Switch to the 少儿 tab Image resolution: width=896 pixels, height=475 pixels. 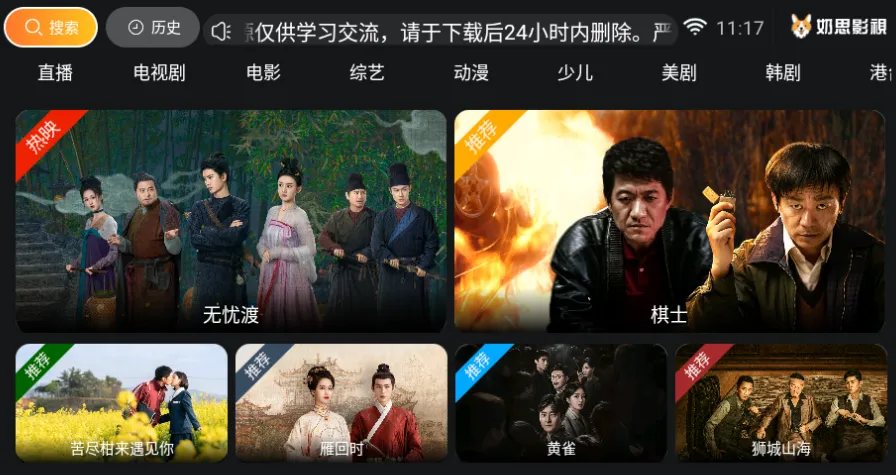tap(575, 73)
